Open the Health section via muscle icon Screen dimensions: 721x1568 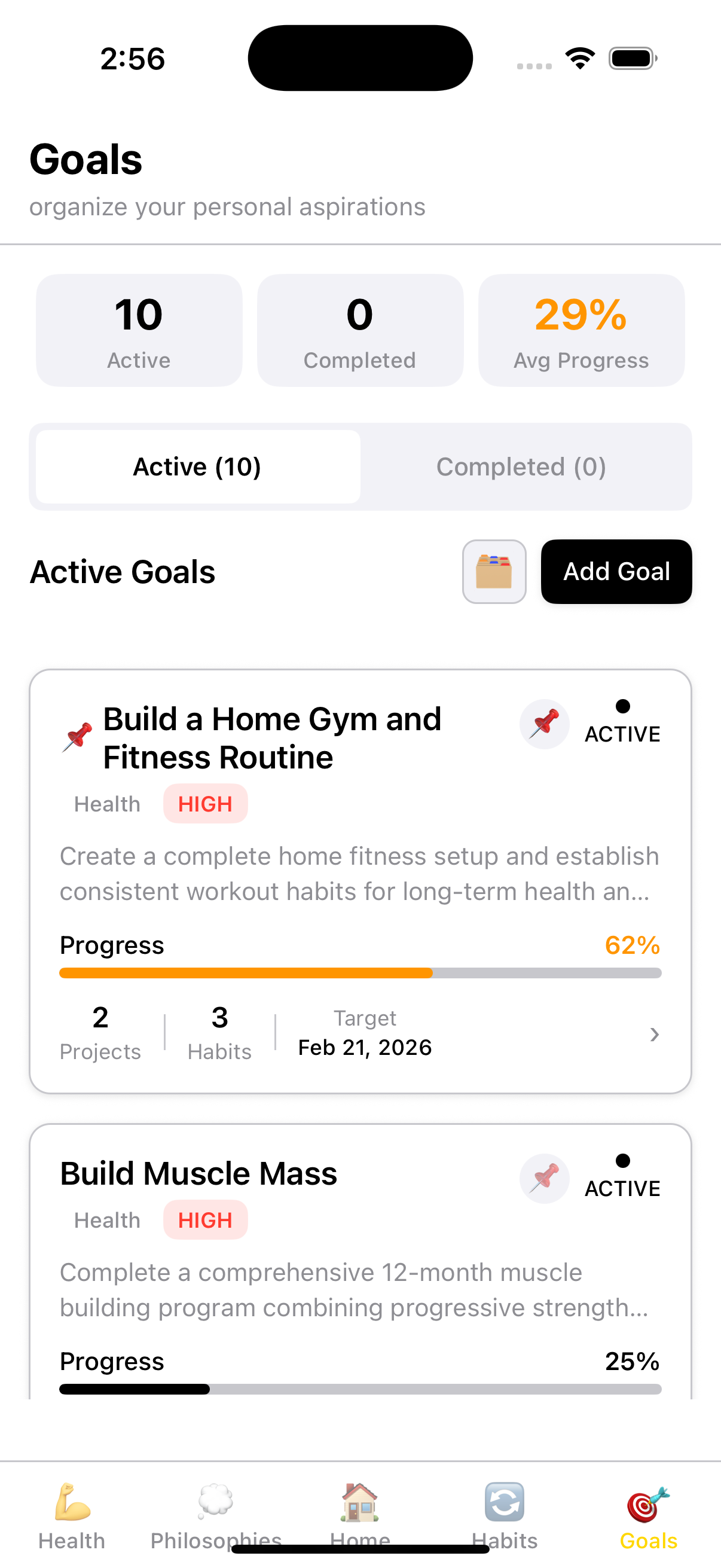coord(71,1501)
